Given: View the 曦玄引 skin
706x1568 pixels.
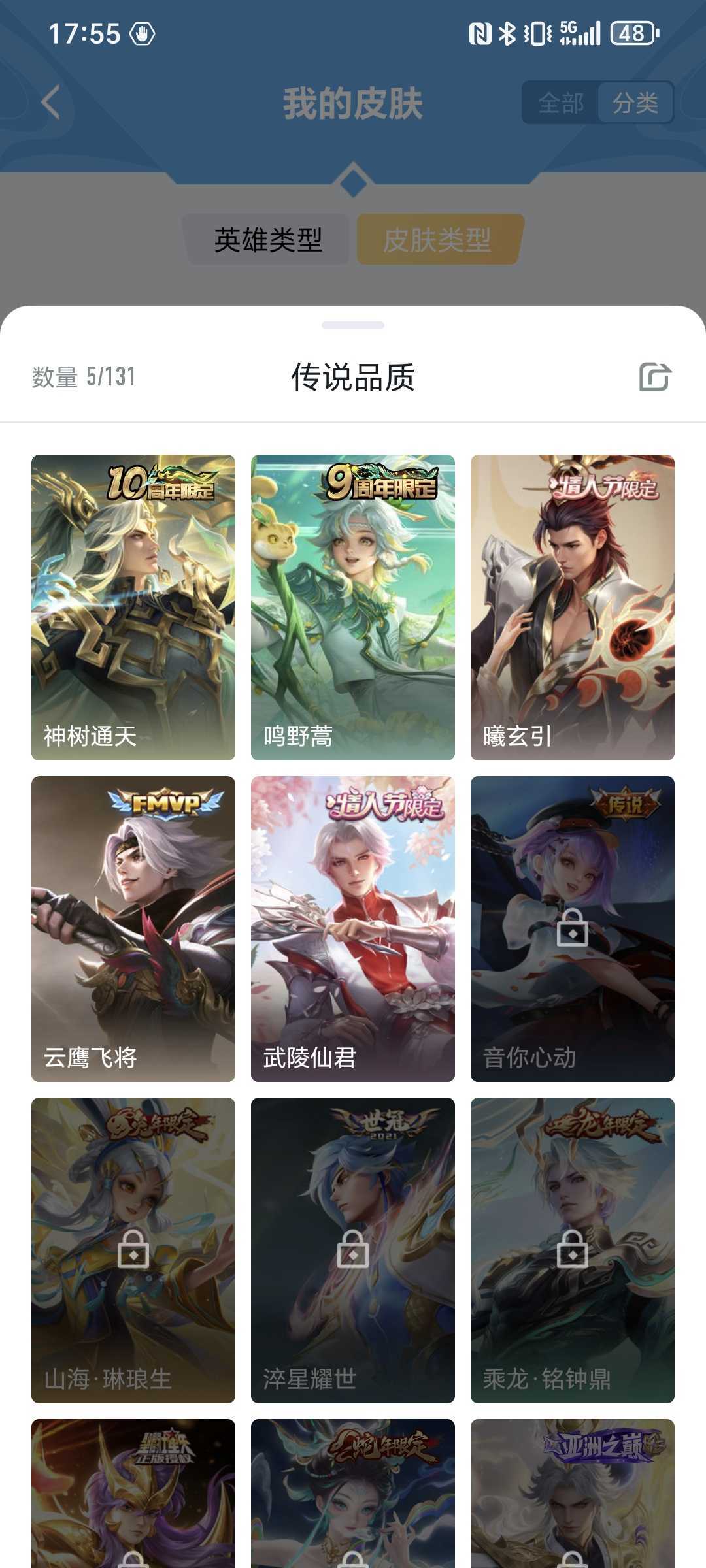Looking at the screenshot, I should point(573,608).
